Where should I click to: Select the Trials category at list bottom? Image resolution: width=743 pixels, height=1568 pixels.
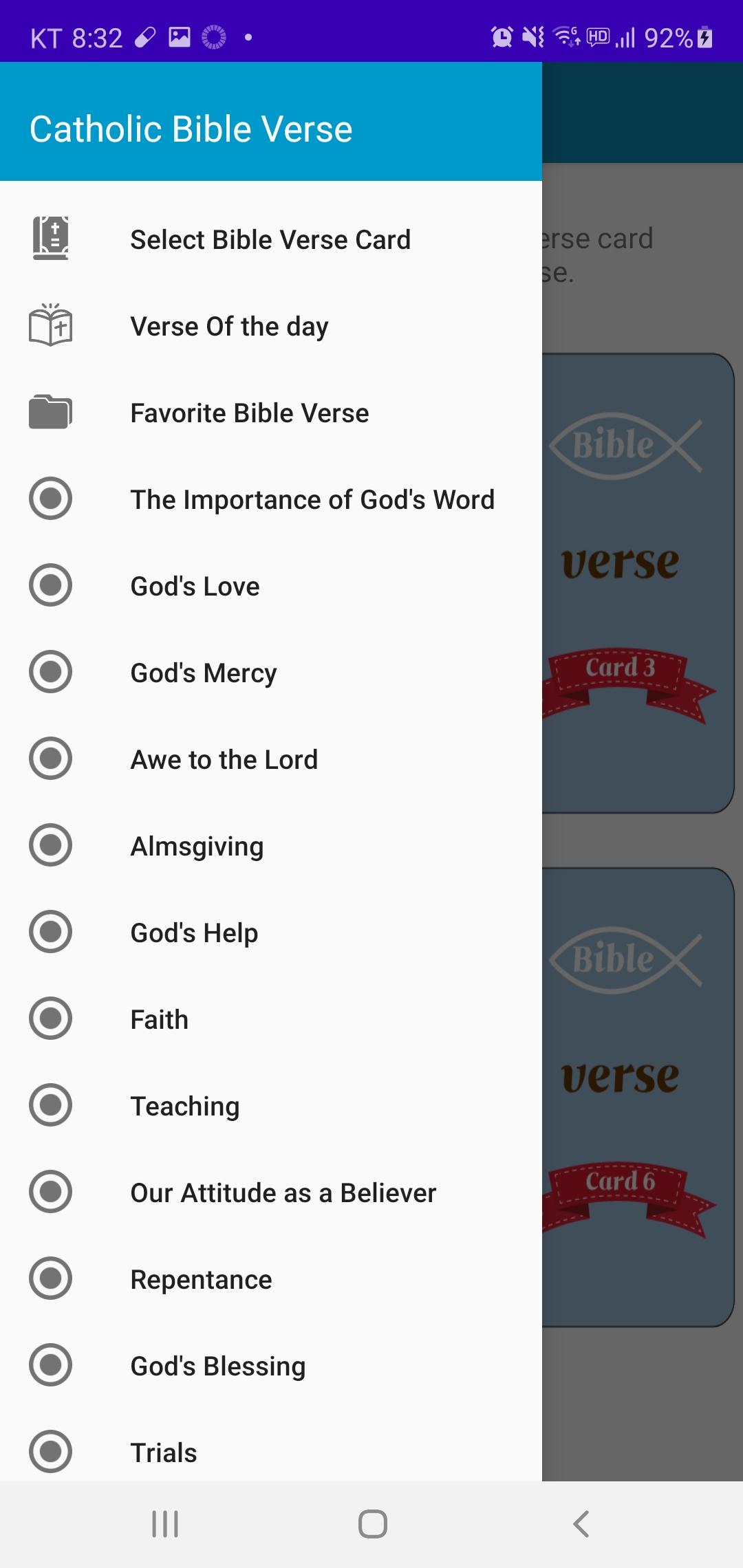tap(163, 1452)
